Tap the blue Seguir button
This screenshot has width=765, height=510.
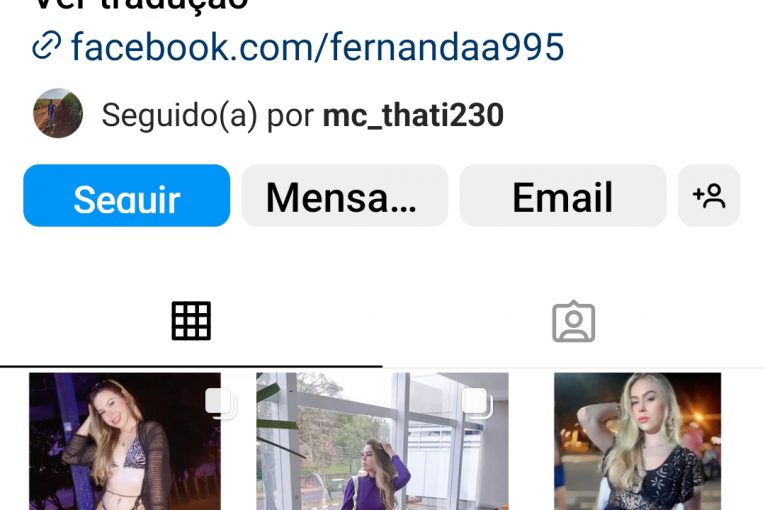point(126,196)
